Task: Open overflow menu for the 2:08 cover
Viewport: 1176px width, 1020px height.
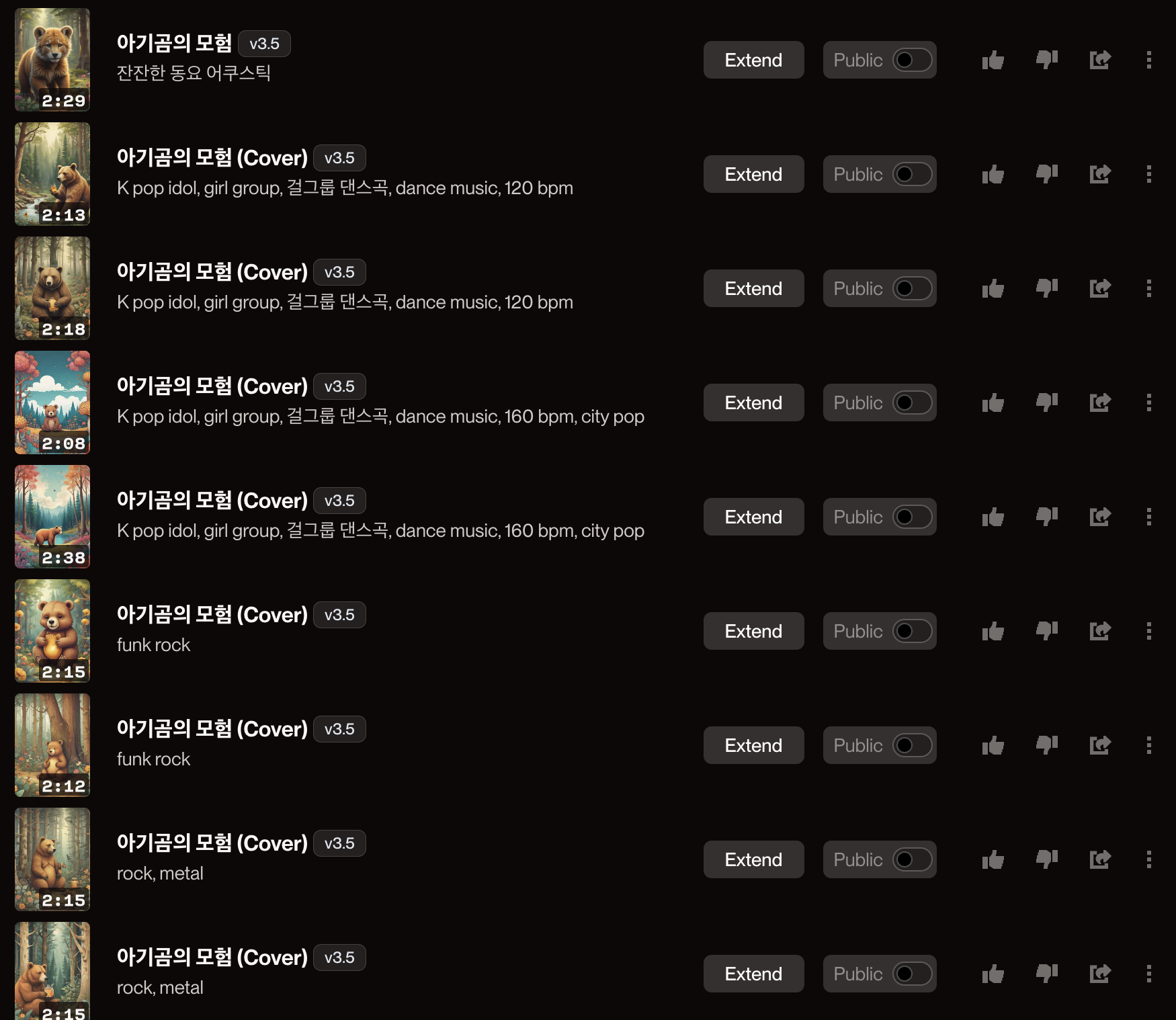Action: coord(1148,402)
